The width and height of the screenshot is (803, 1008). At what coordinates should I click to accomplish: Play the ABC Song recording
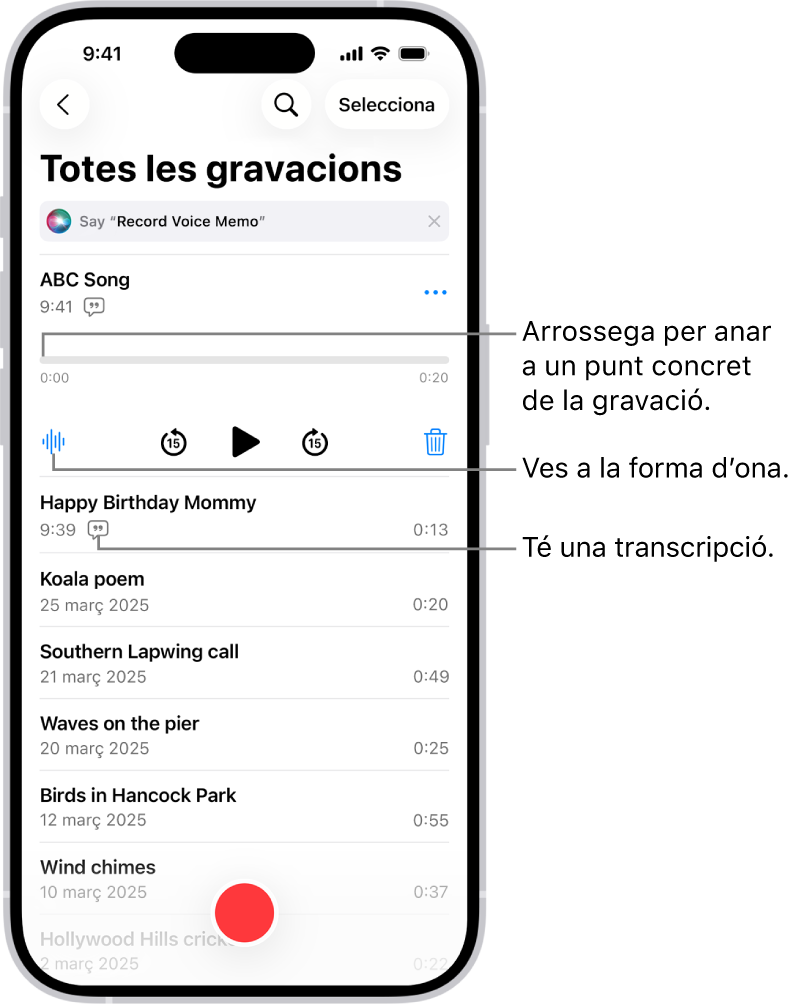244,442
